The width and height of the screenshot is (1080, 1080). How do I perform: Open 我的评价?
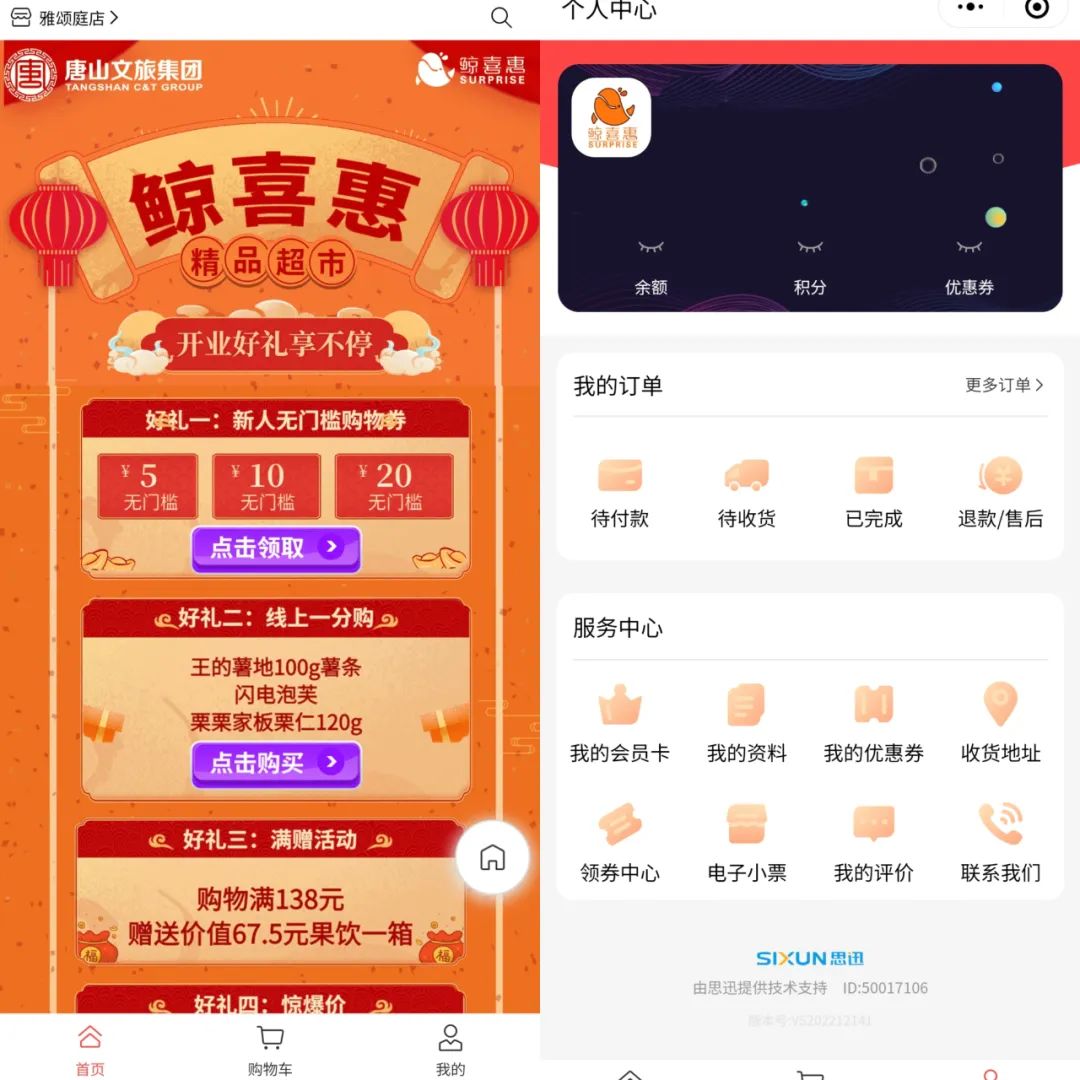[x=873, y=843]
